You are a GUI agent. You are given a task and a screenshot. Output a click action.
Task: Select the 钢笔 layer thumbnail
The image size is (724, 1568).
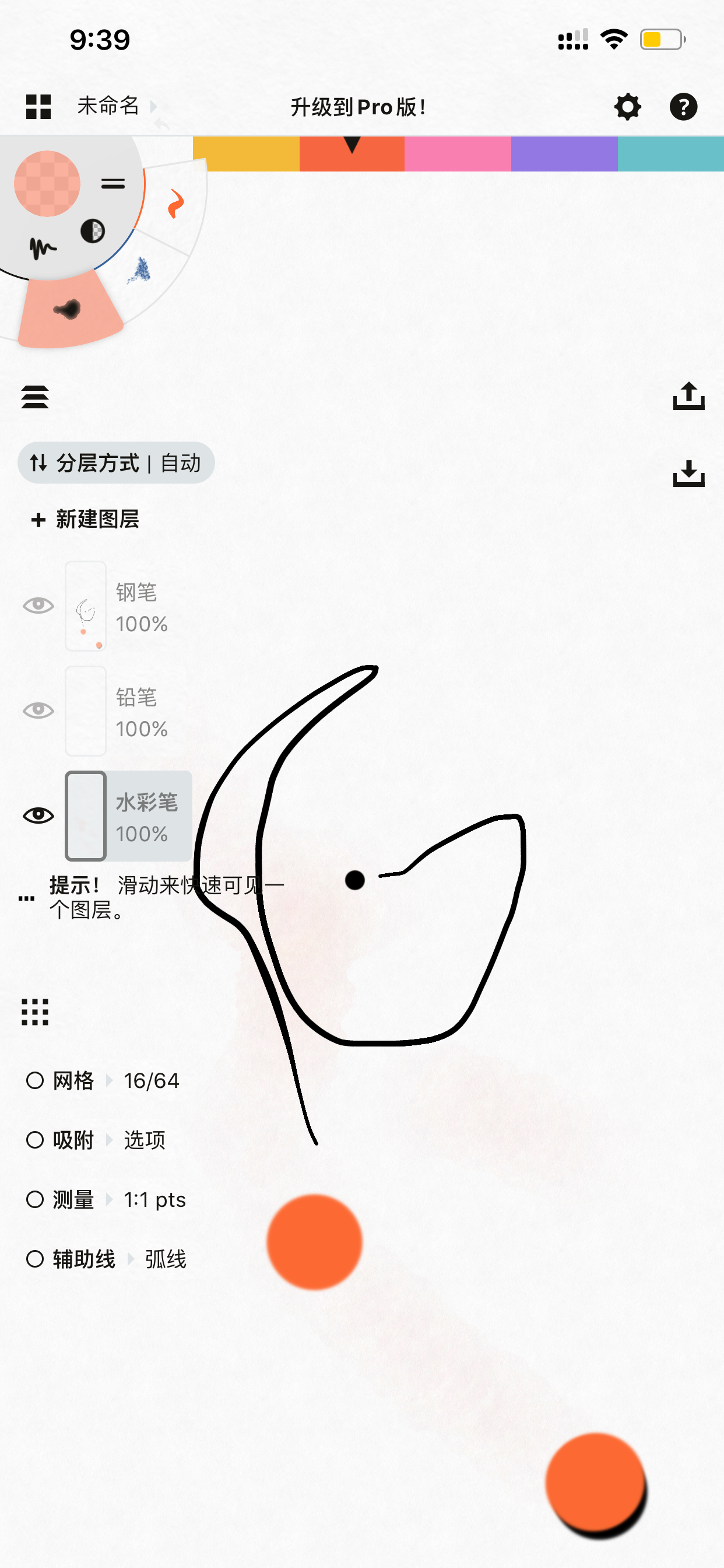86,606
